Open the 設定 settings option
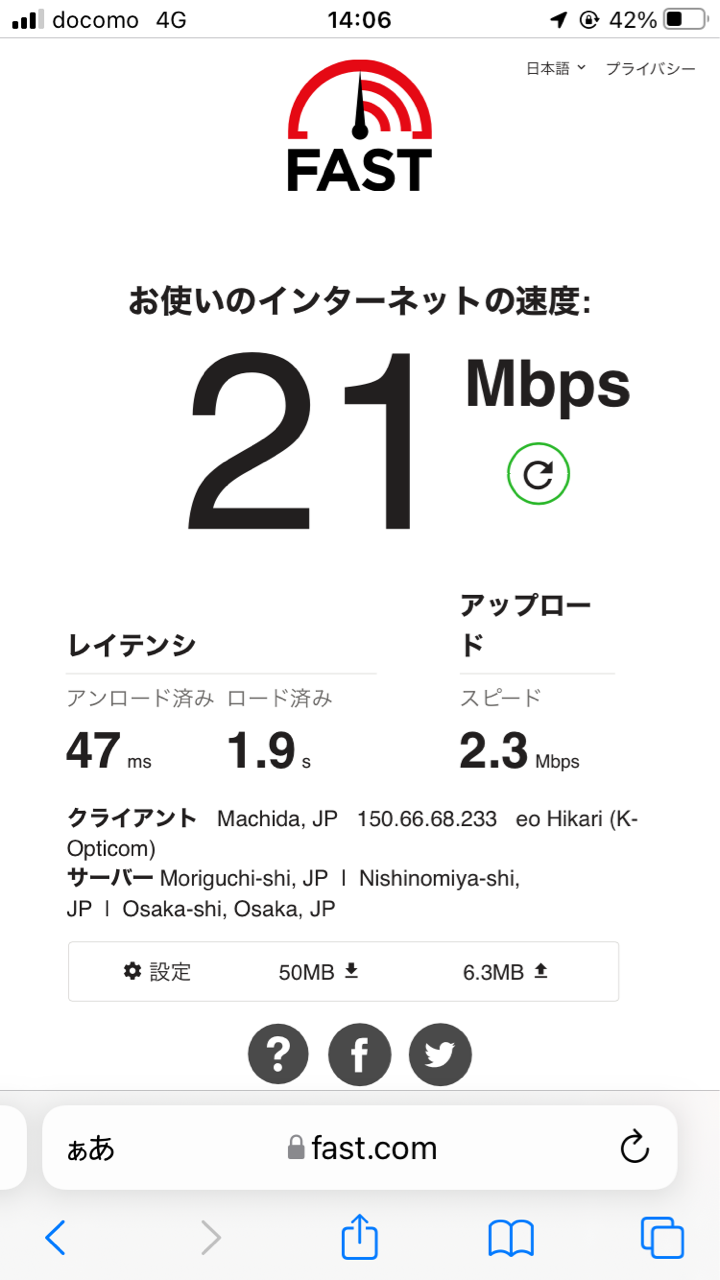 157,971
